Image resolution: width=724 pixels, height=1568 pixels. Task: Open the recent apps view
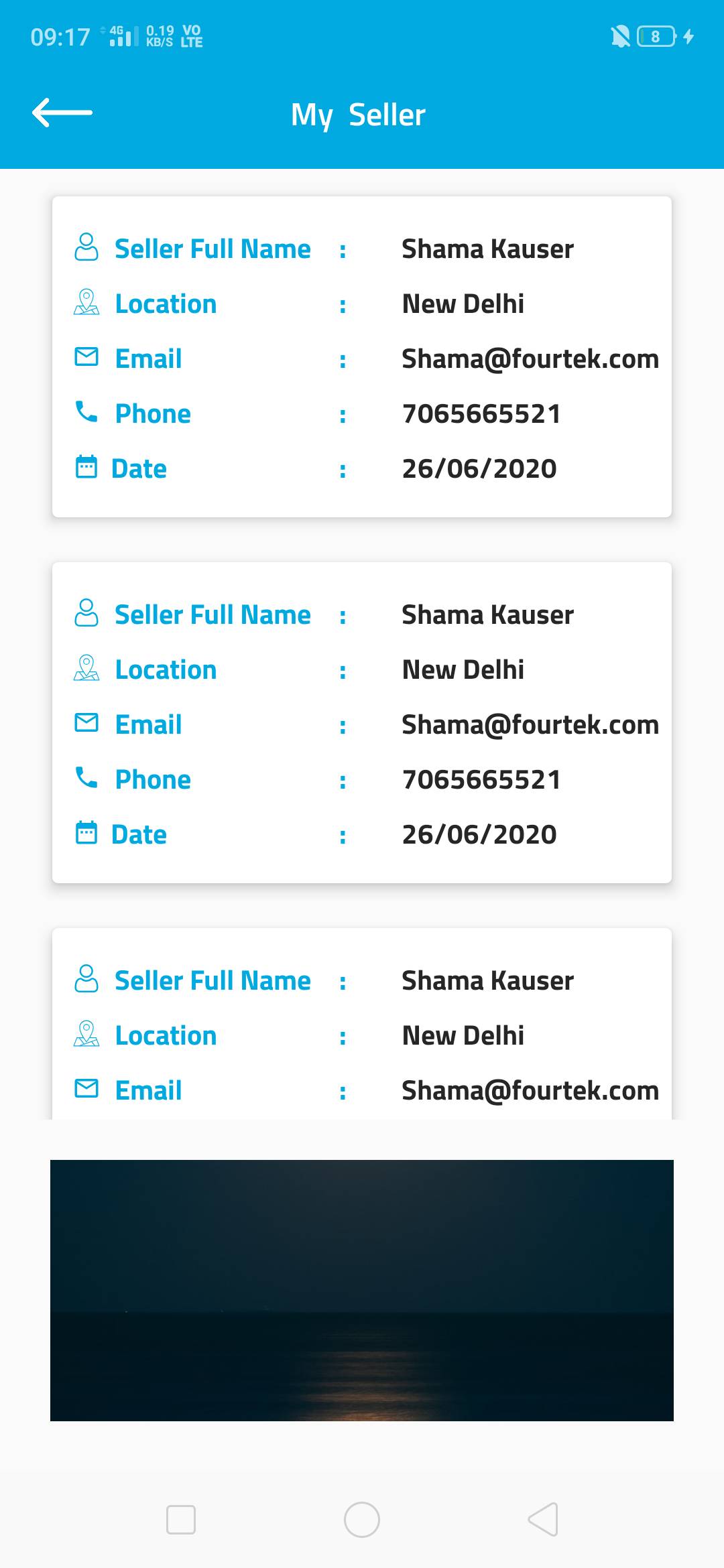click(181, 1519)
